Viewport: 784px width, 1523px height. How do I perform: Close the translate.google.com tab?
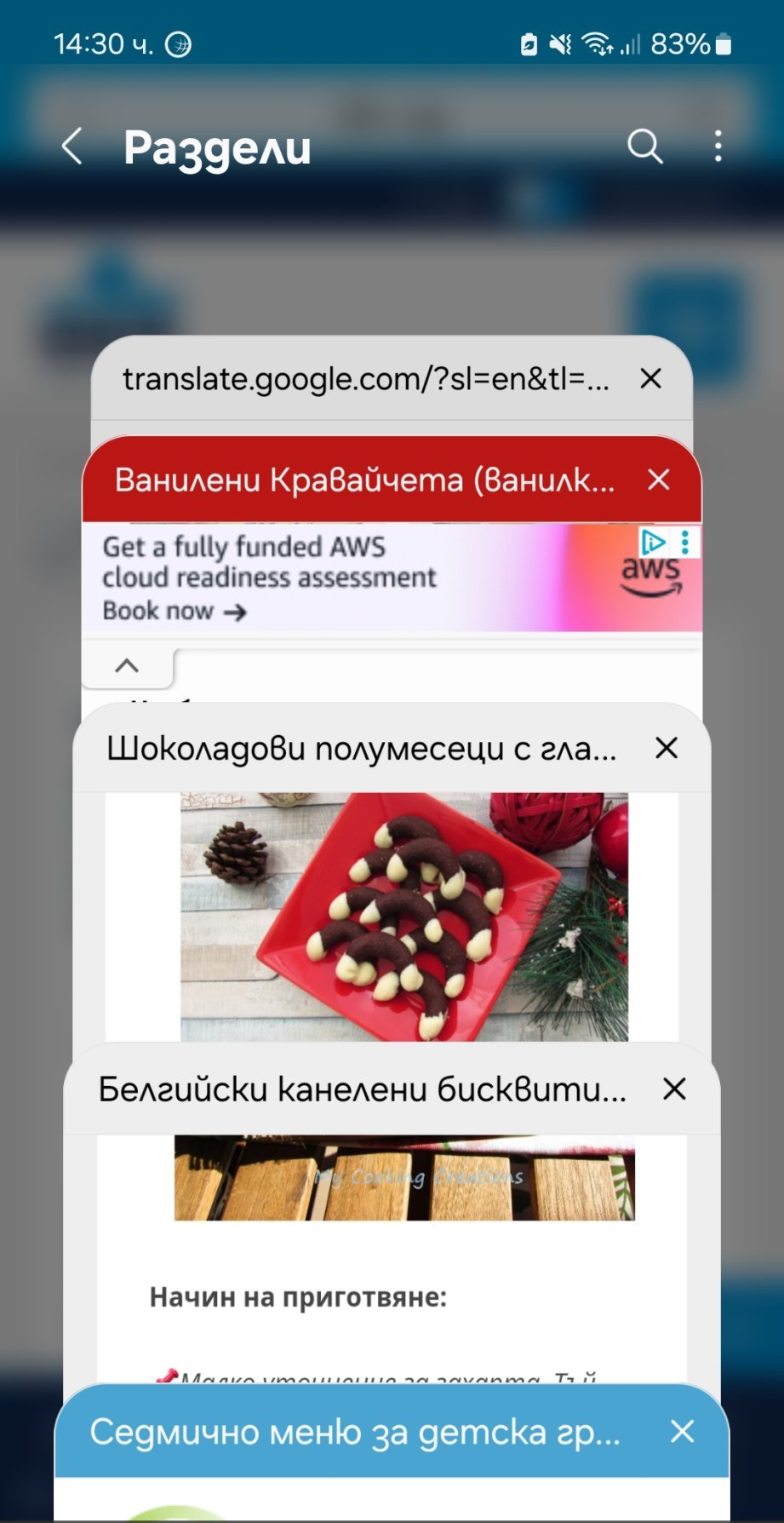point(650,379)
